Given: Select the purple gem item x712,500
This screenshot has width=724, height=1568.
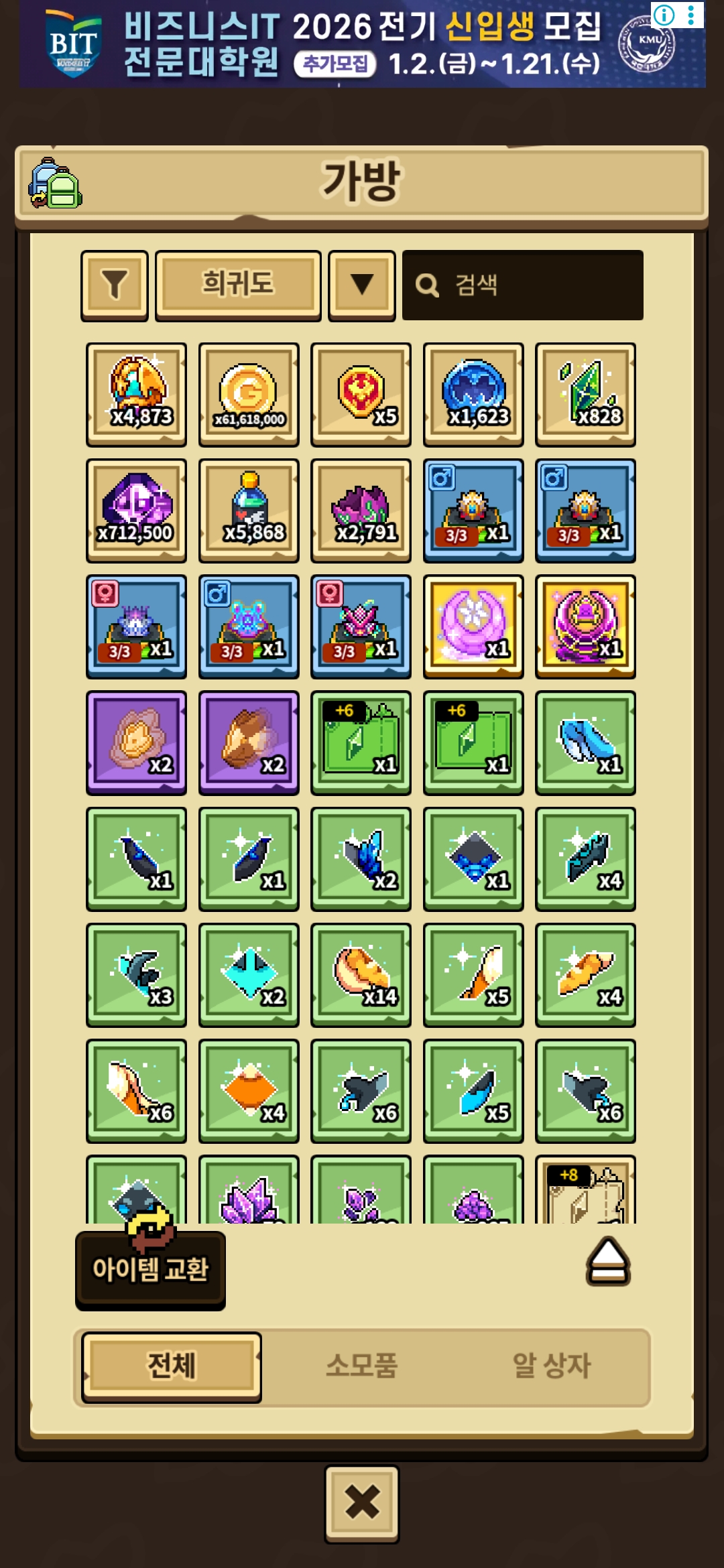Looking at the screenshot, I should (136, 511).
